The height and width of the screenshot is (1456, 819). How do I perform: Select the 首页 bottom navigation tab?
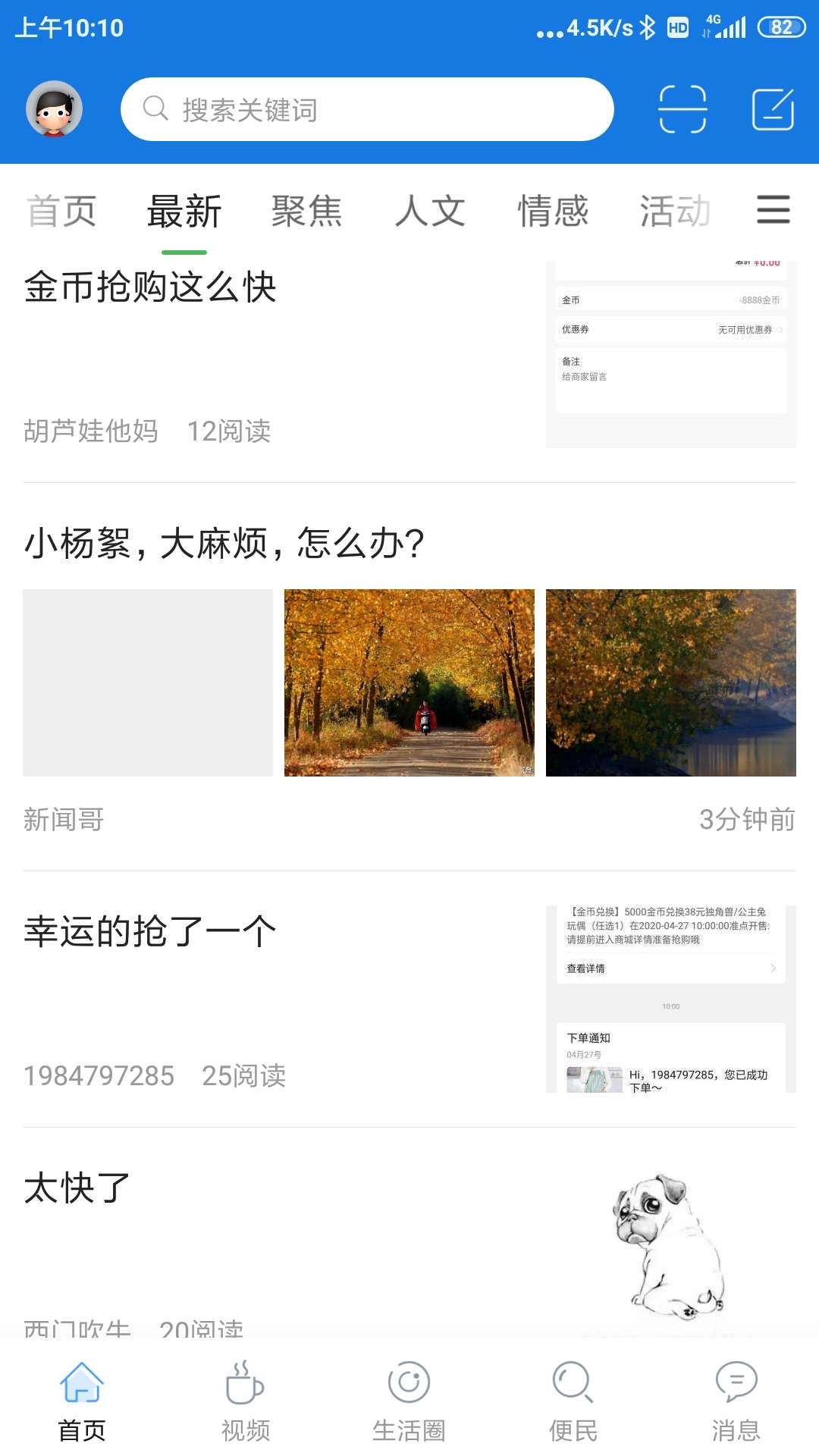82,1401
